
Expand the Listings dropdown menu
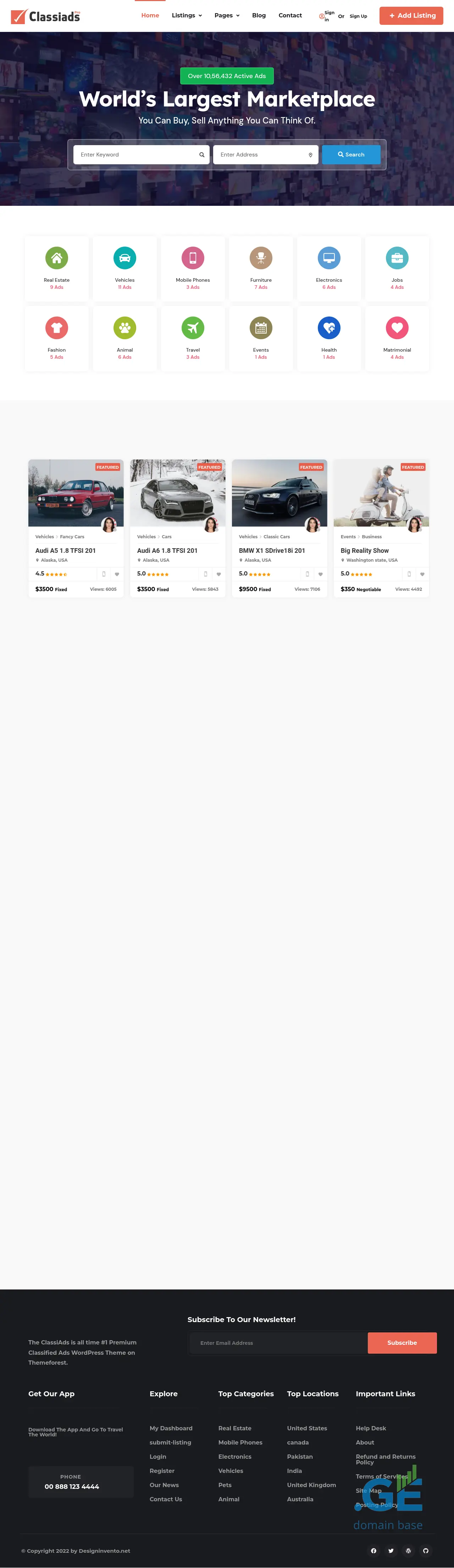[x=186, y=16]
